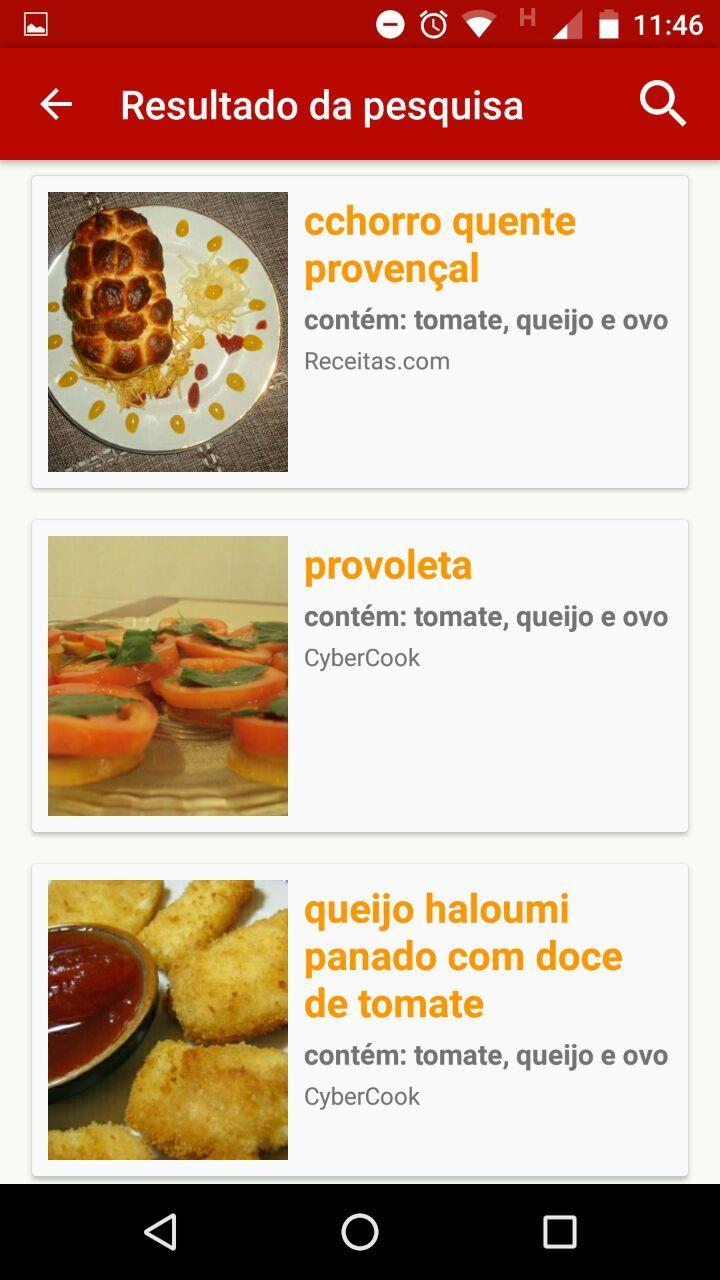Tap the Resultado da pesquisa title

(320, 103)
